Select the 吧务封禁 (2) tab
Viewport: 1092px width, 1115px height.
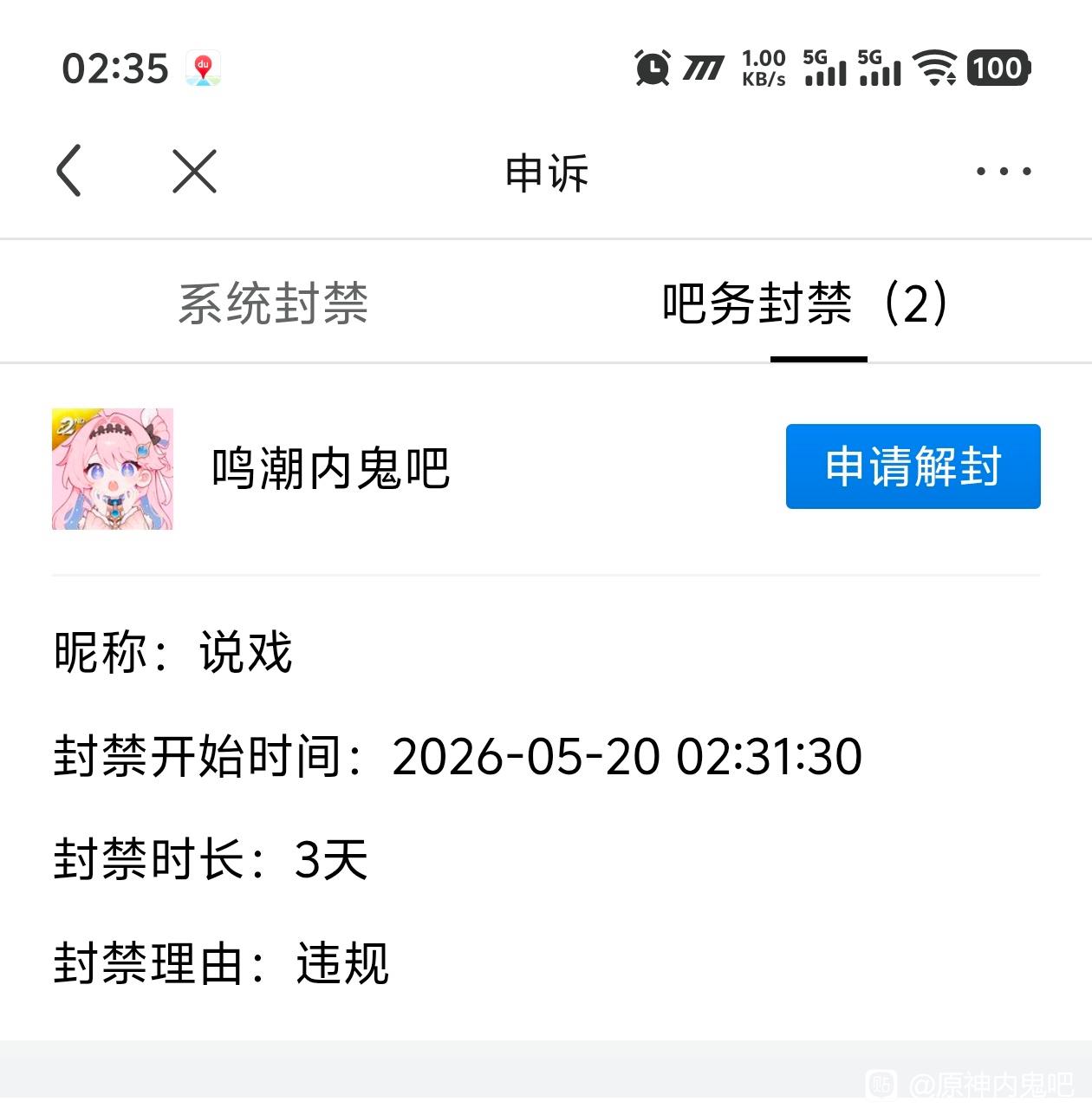click(806, 303)
